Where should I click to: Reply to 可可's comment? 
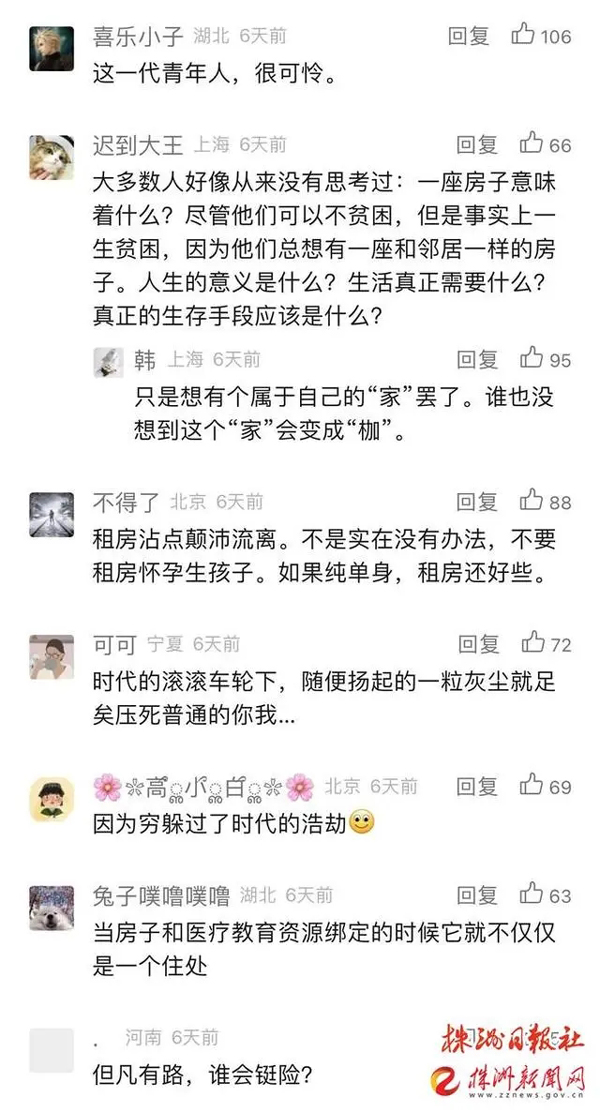(x=478, y=644)
